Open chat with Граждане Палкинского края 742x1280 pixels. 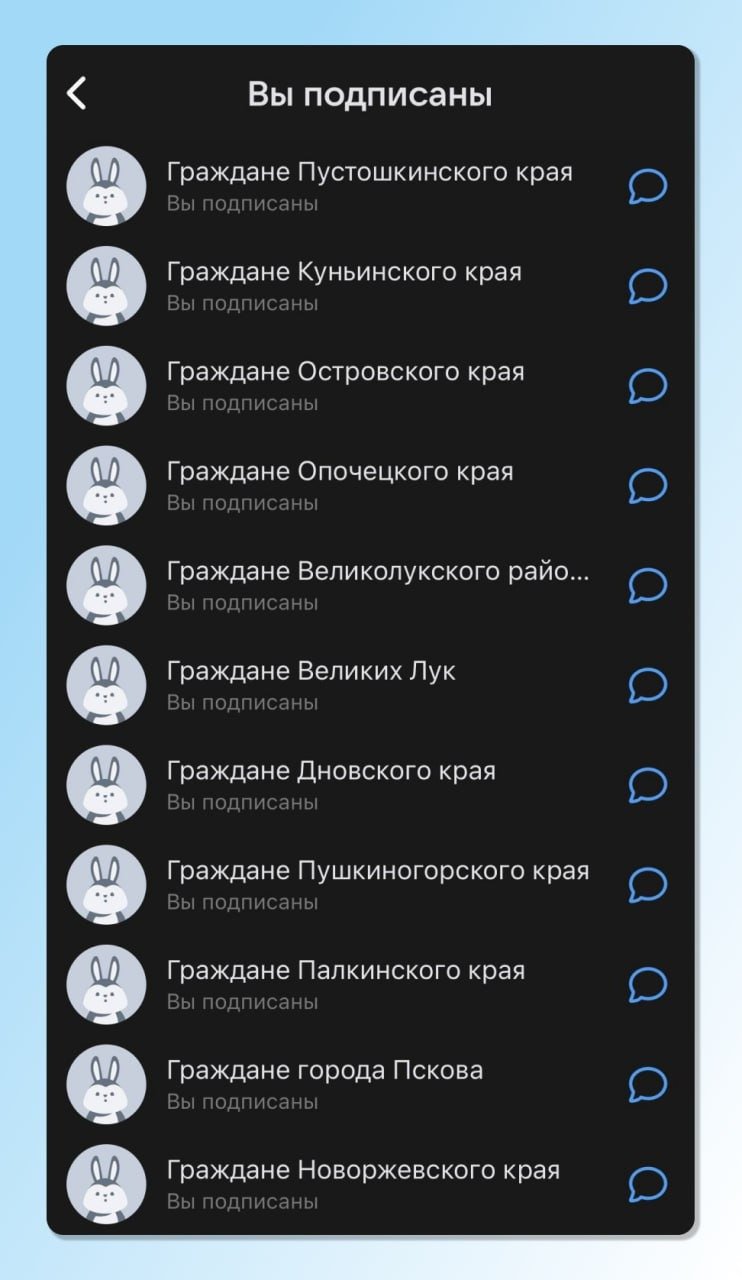648,984
